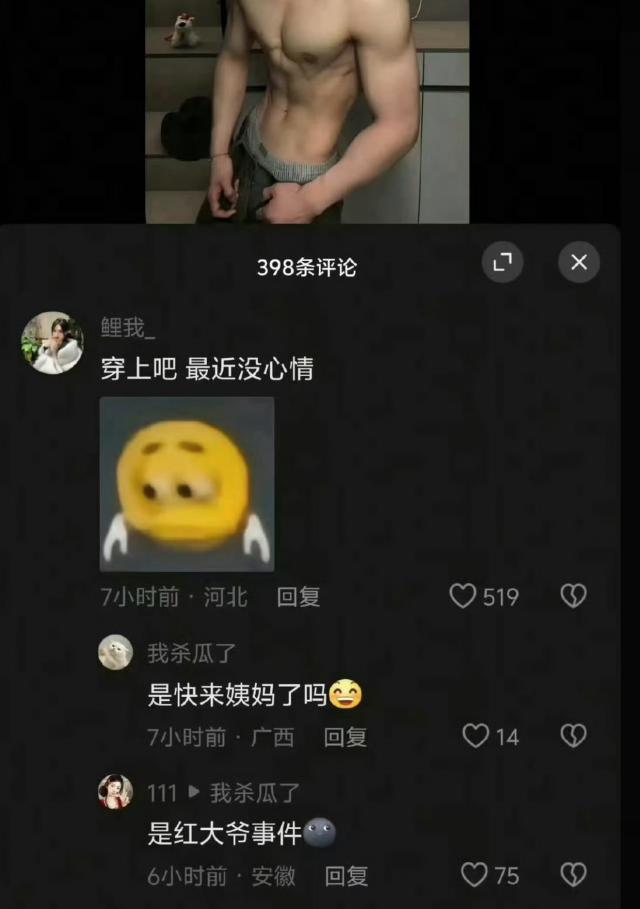Dislike 我杀瓜了 comment

pyautogui.click(x=572, y=737)
